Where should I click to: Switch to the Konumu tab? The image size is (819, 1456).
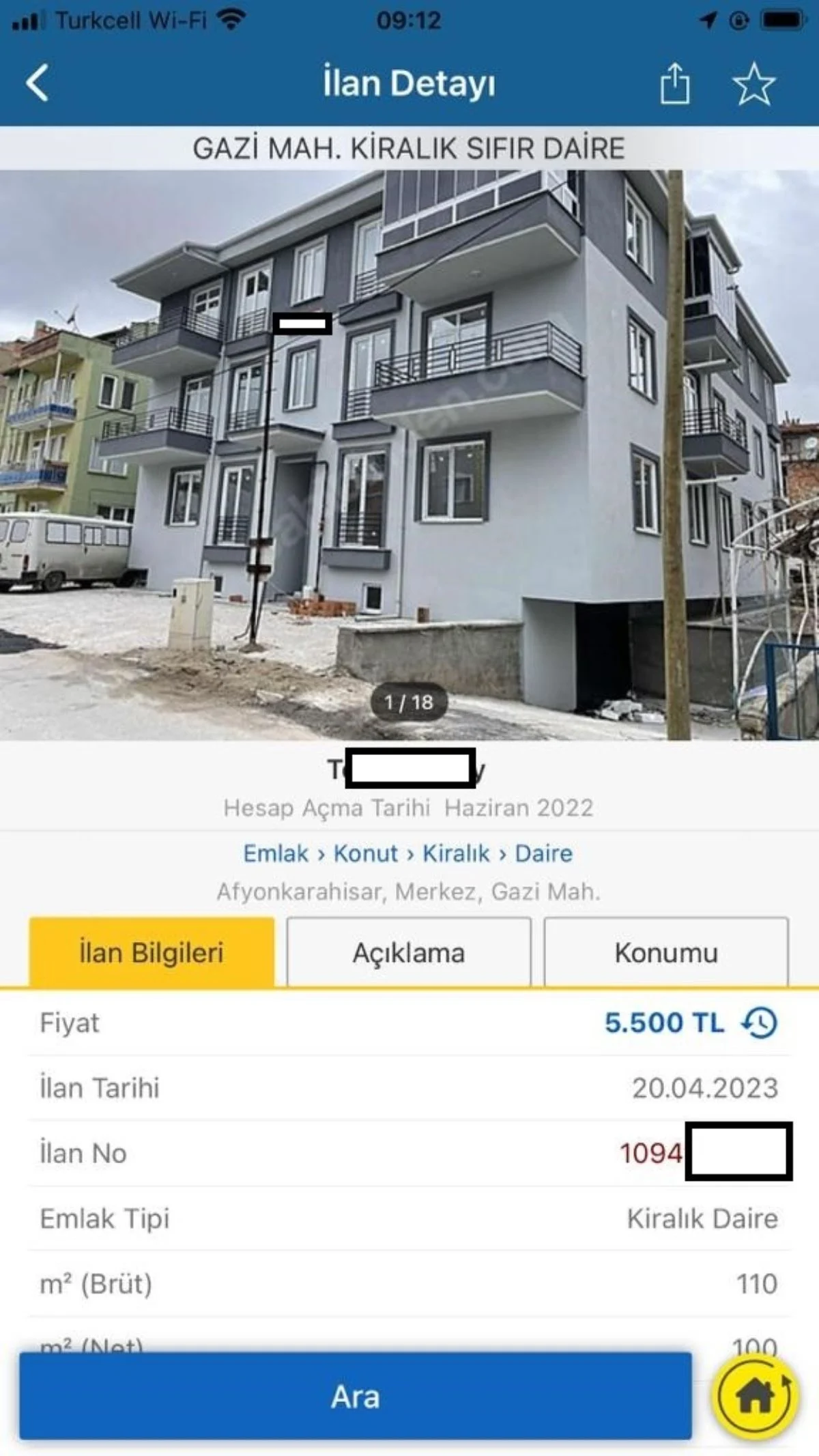[x=666, y=953]
